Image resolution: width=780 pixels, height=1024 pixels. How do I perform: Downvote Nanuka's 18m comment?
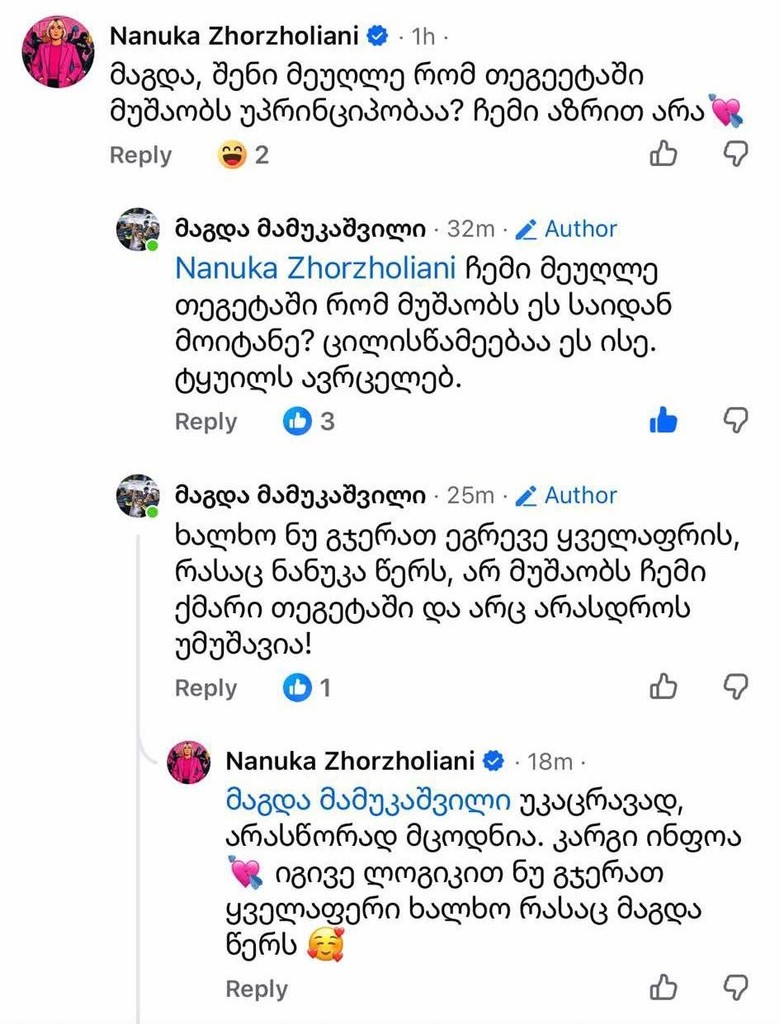coord(736,987)
